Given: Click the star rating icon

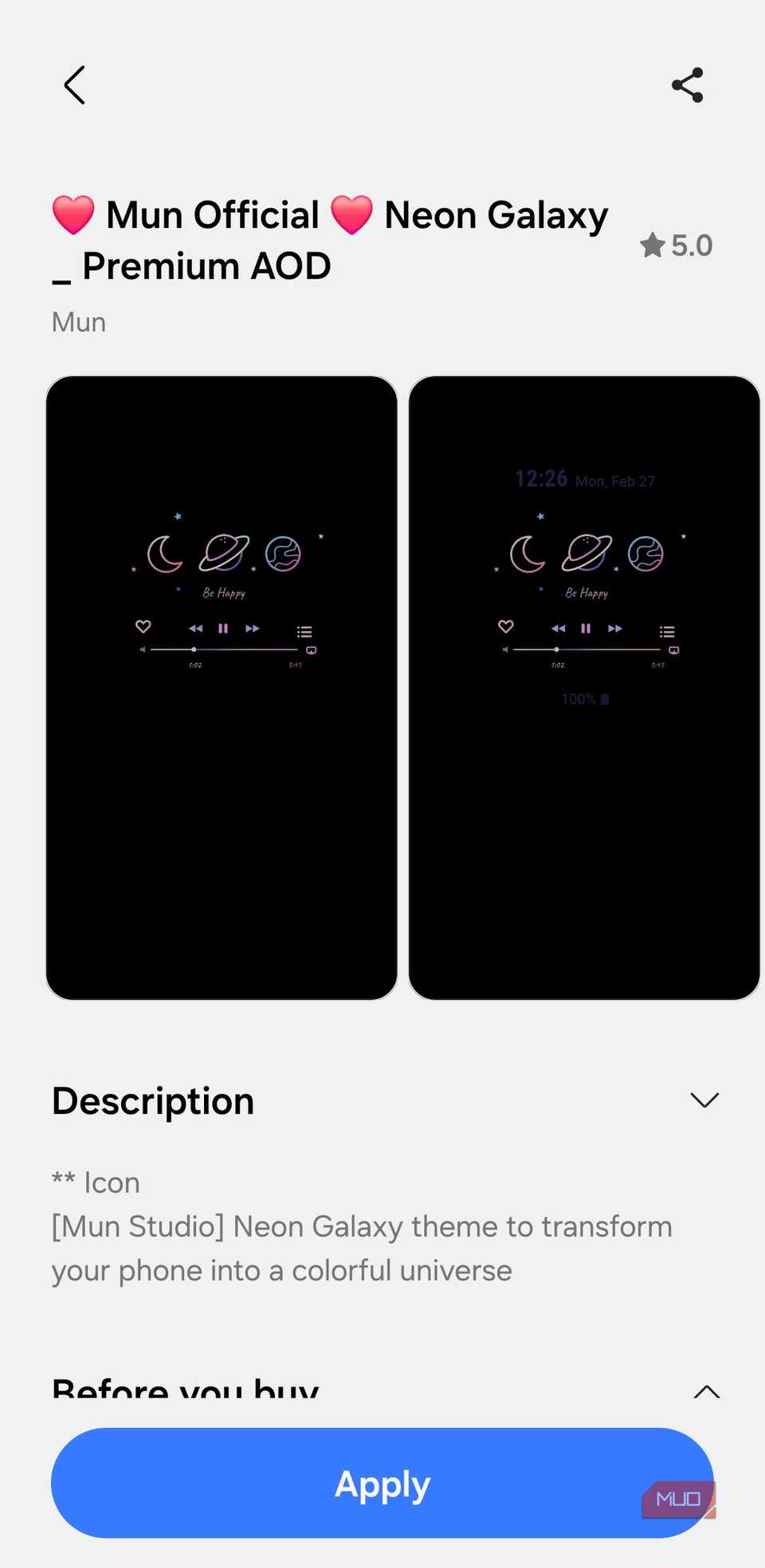Looking at the screenshot, I should tap(653, 245).
